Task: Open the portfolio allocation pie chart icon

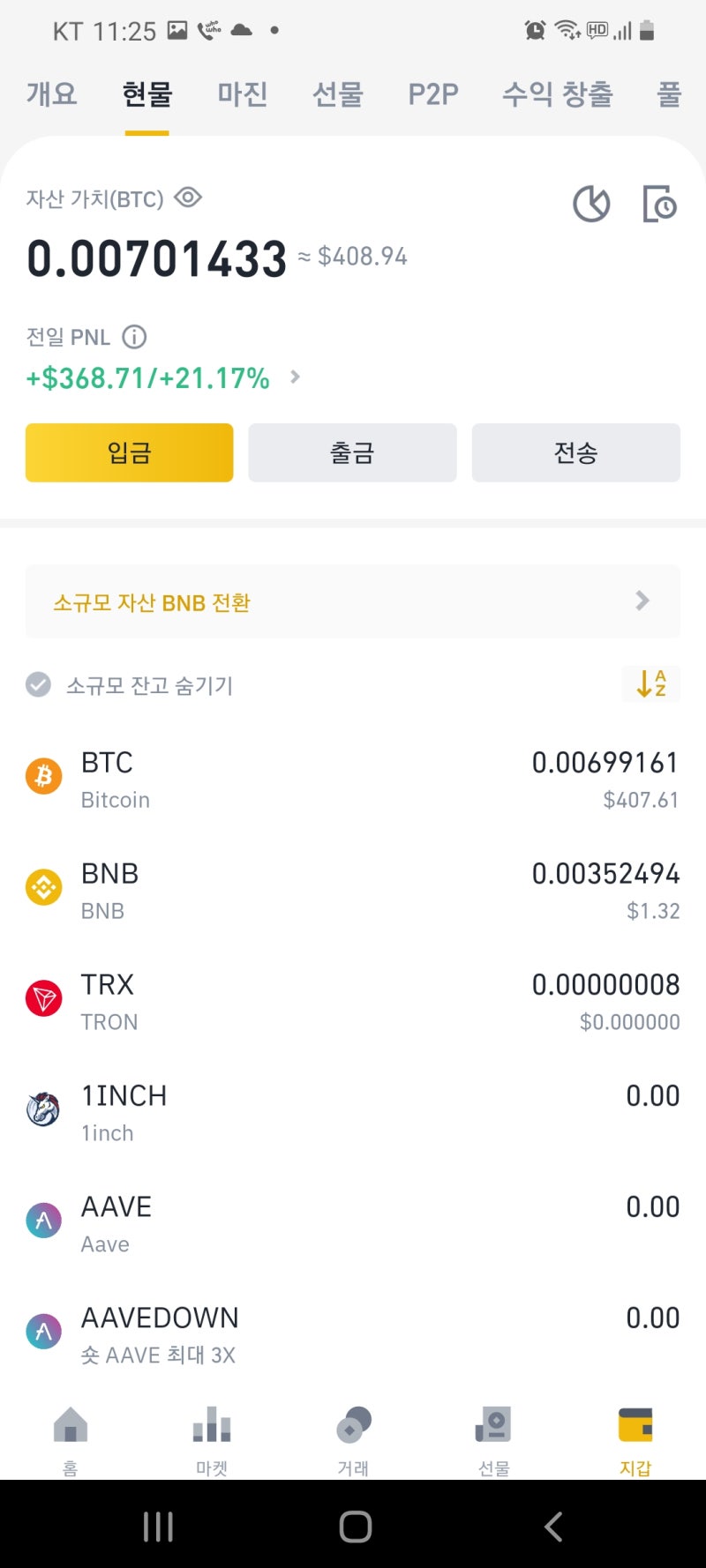Action: pos(591,204)
